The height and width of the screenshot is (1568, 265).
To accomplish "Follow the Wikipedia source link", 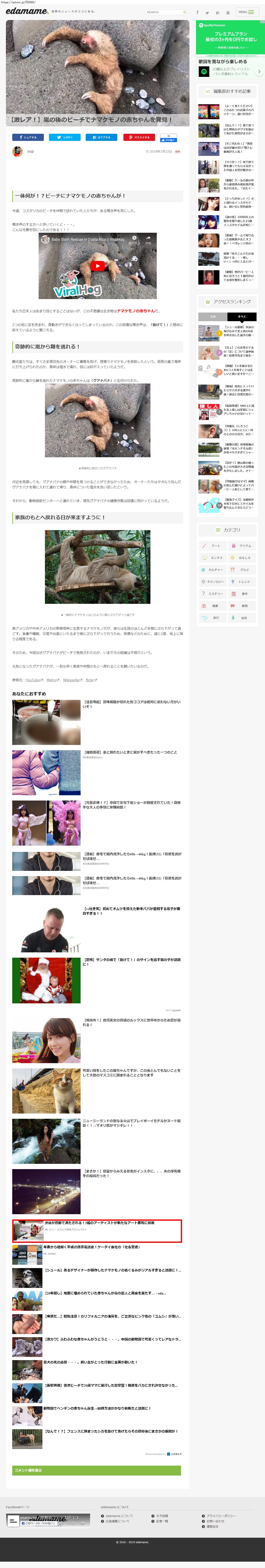I will pyautogui.click(x=71, y=680).
